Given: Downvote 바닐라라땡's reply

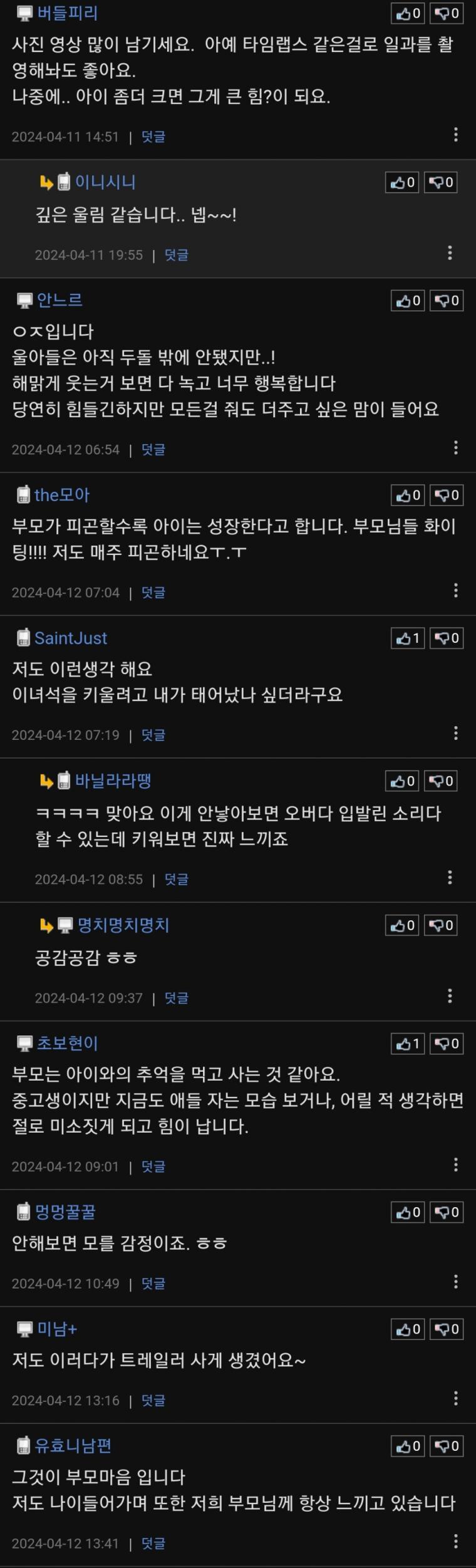Looking at the screenshot, I should tap(441, 781).
